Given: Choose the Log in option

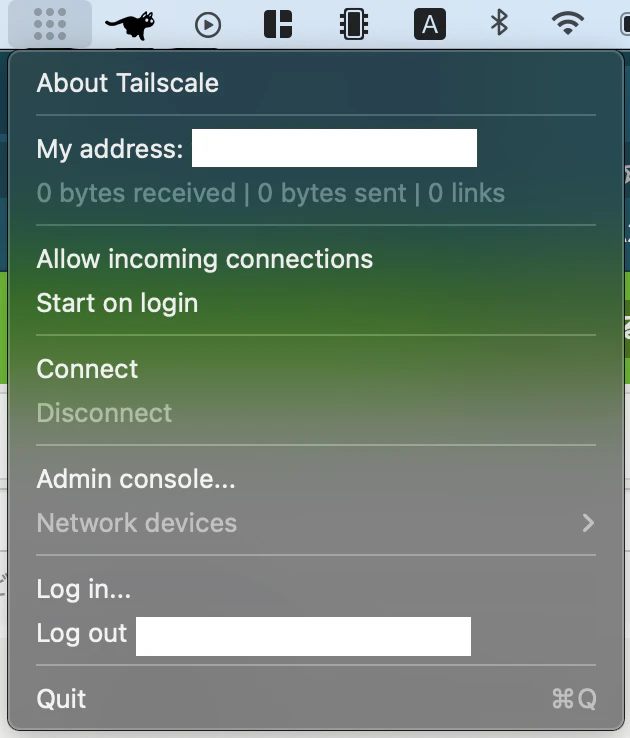Looking at the screenshot, I should click(x=83, y=589).
